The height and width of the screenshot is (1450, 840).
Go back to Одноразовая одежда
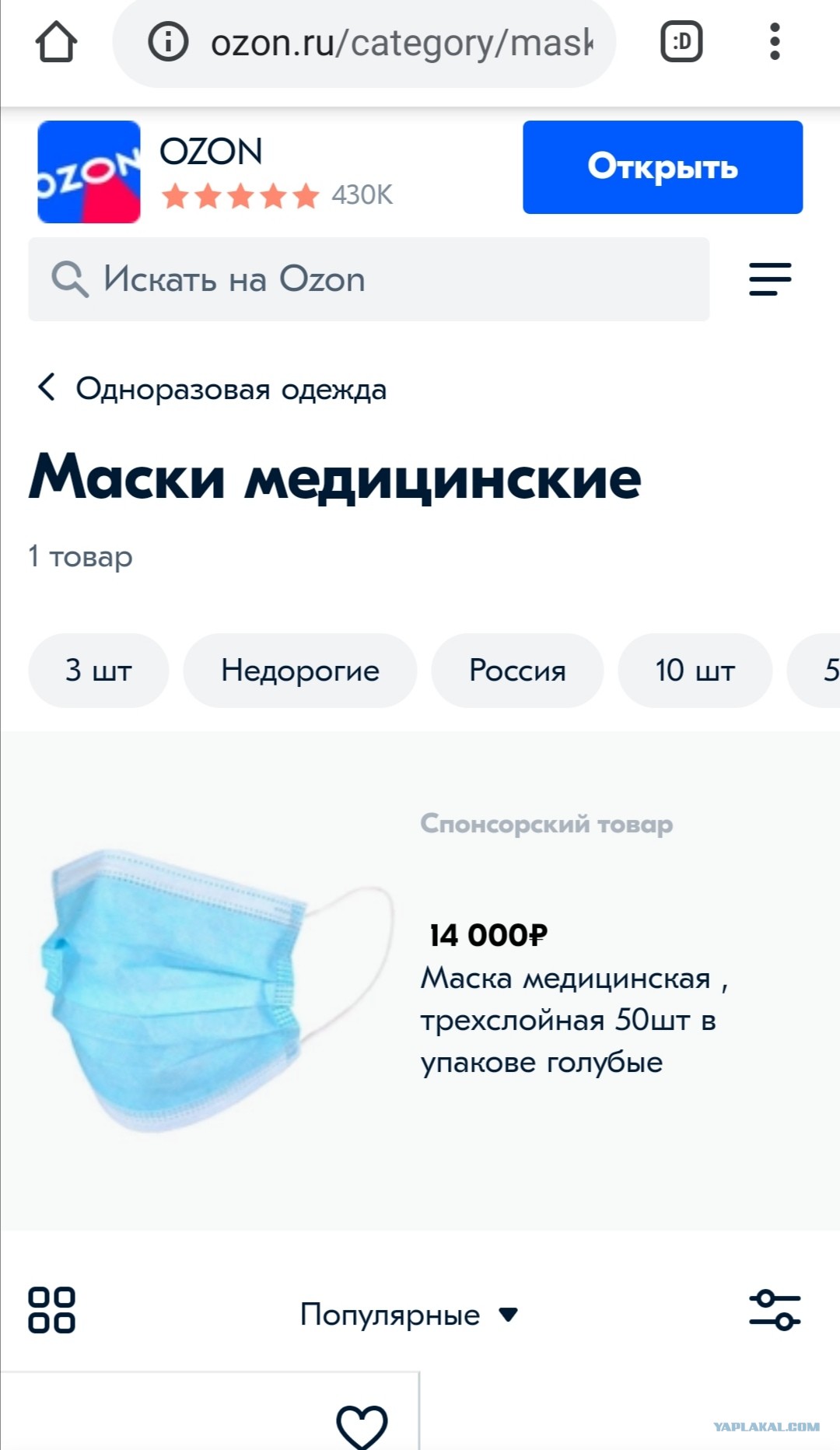click(x=212, y=388)
